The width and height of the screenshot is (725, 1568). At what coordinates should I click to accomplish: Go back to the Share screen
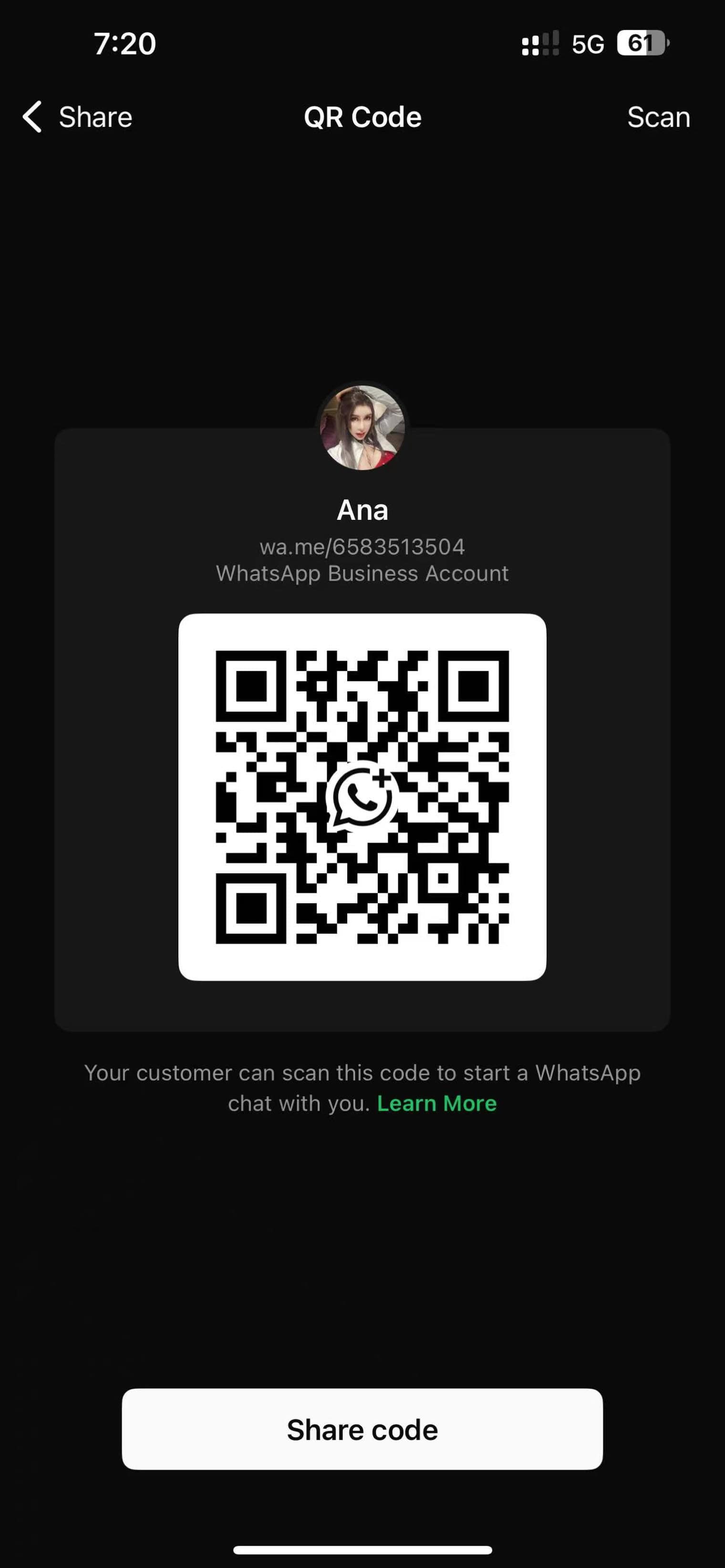coord(77,117)
